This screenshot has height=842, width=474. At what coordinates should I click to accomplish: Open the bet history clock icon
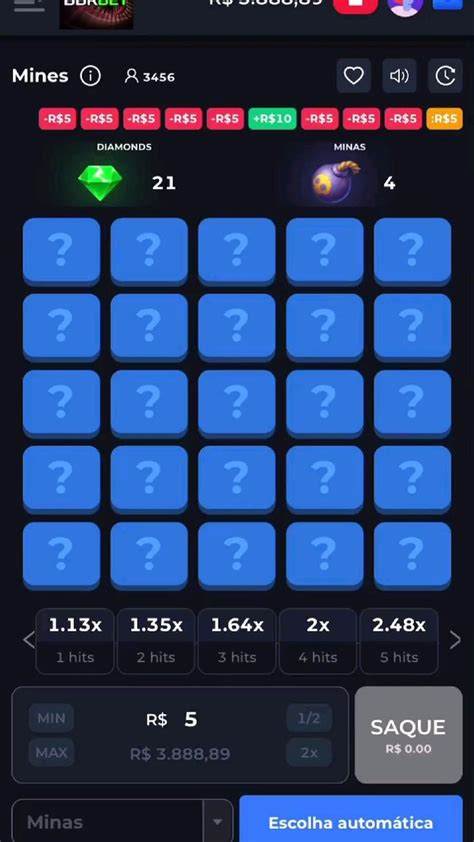tap(445, 76)
